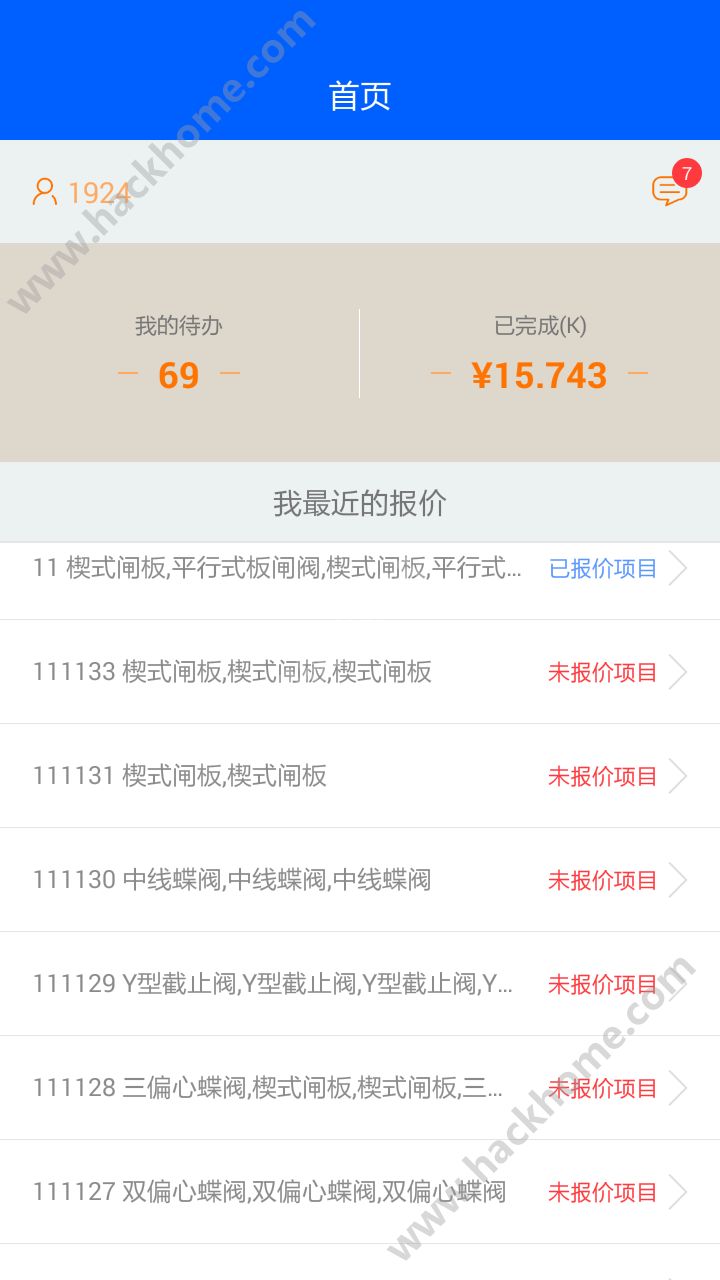Open project 111129 Y型截止阀
The height and width of the screenshot is (1280, 720).
click(x=360, y=984)
